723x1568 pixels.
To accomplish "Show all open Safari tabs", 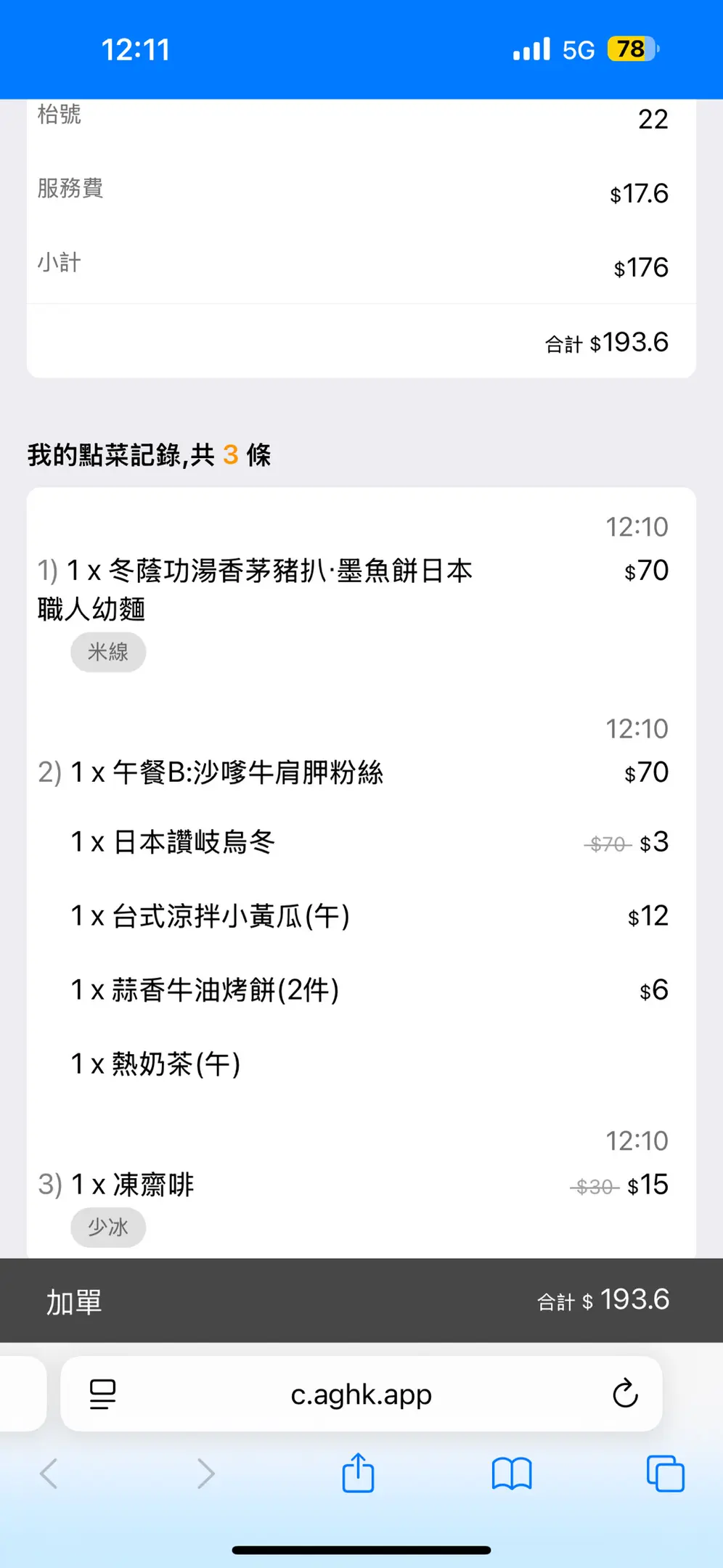I will (x=665, y=1474).
